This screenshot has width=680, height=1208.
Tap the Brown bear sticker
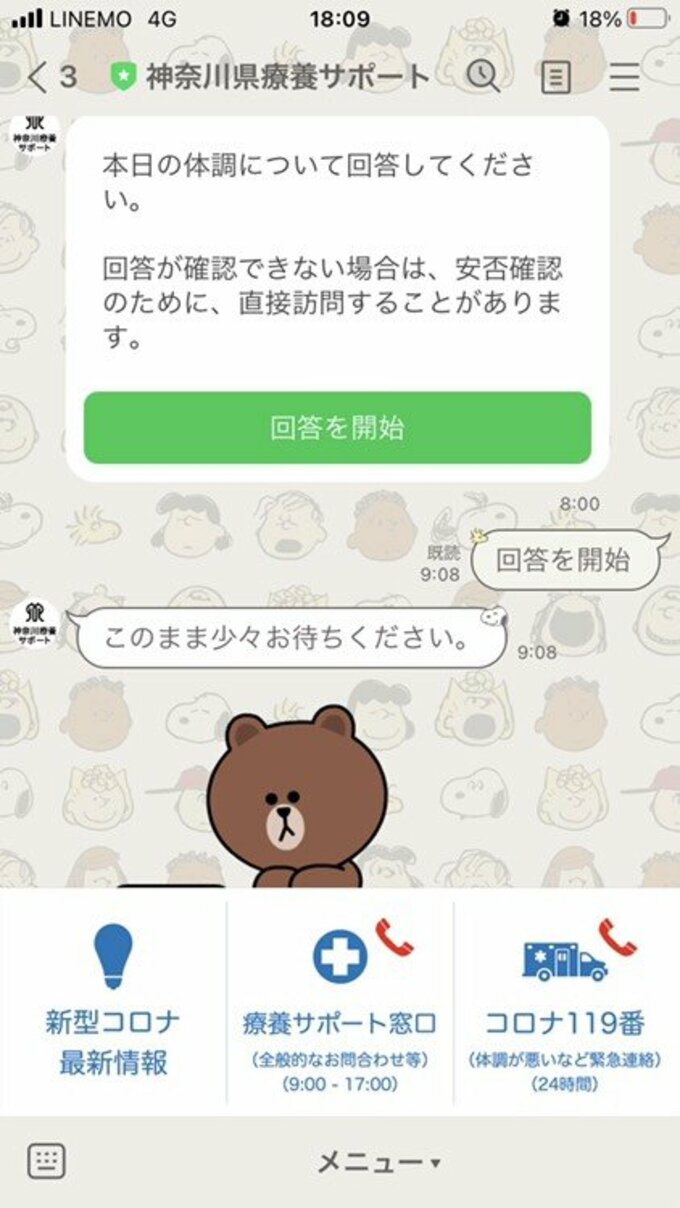297,800
